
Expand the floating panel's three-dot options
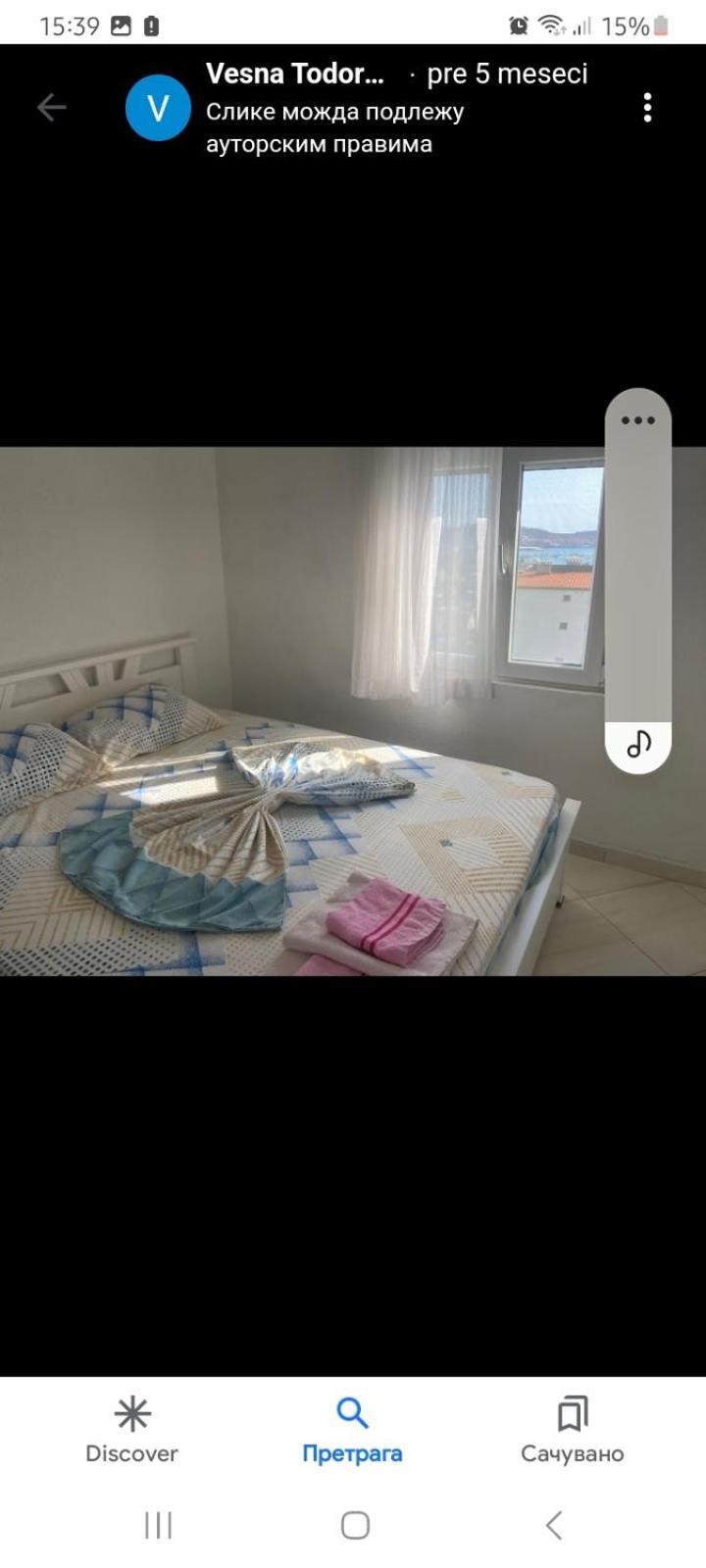click(x=637, y=420)
